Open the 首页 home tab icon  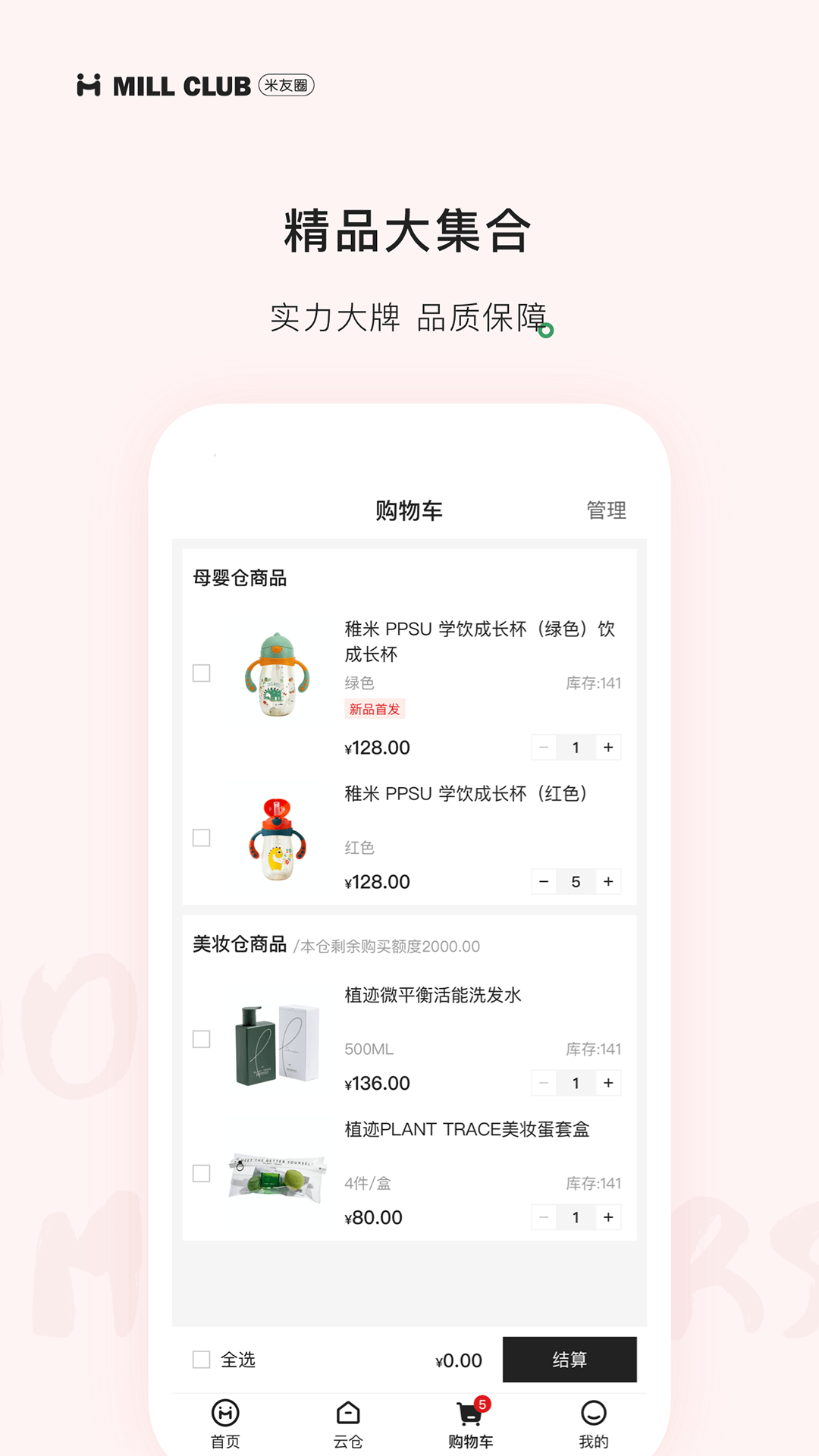225,1412
